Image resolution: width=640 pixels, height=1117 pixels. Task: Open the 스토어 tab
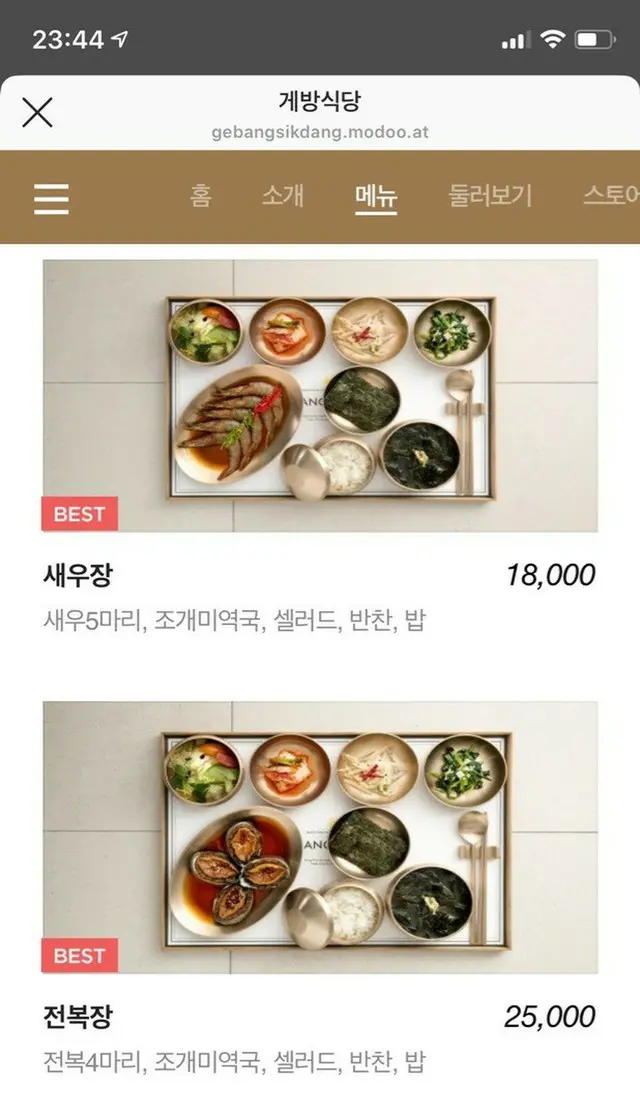coord(610,195)
